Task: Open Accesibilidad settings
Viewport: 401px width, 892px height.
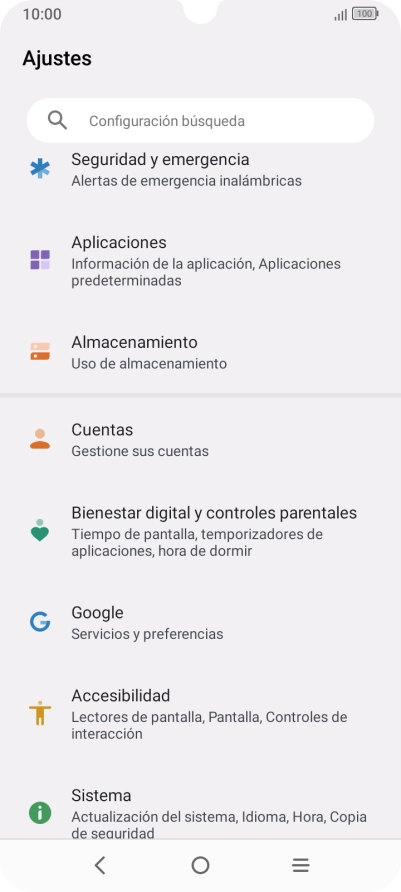Action: coord(200,713)
